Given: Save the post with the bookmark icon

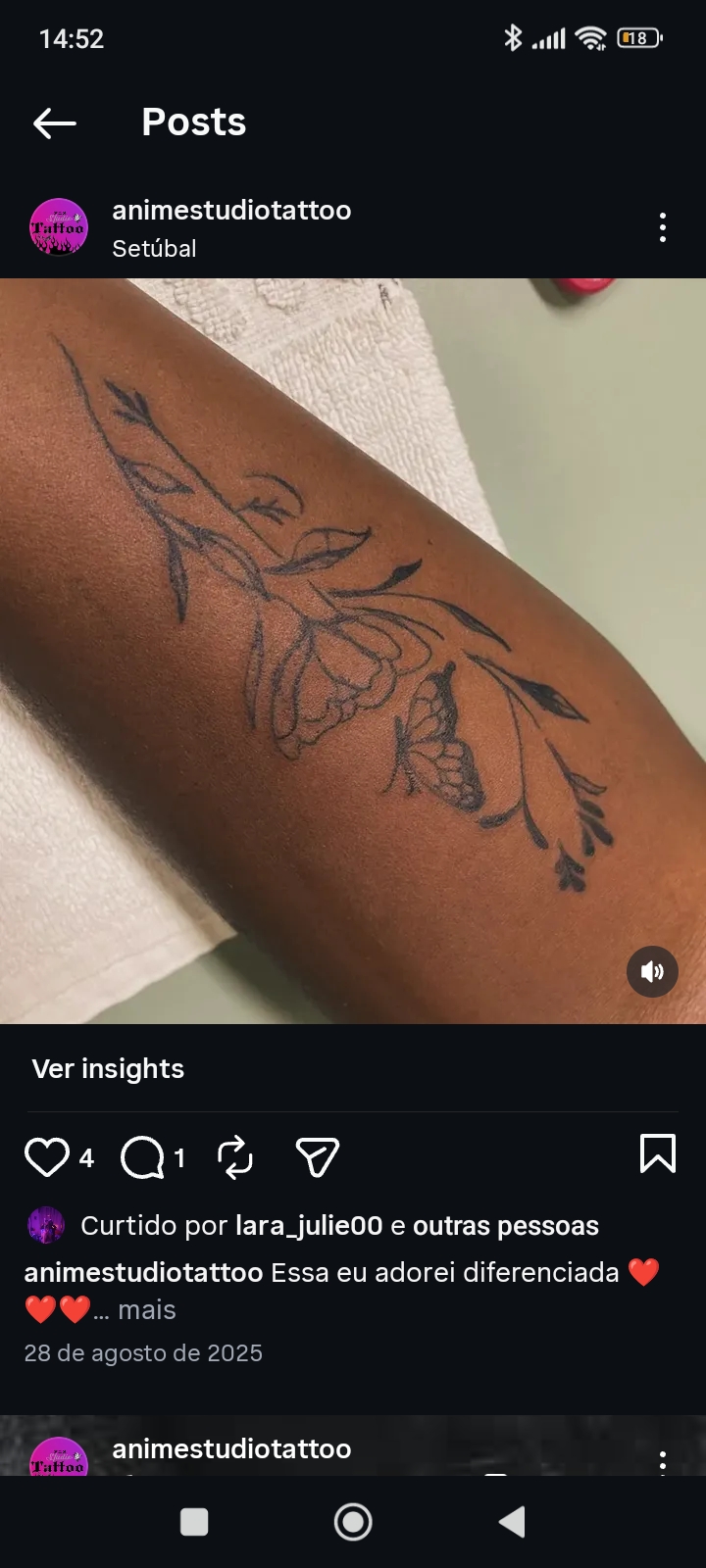Looking at the screenshot, I should 658,1153.
